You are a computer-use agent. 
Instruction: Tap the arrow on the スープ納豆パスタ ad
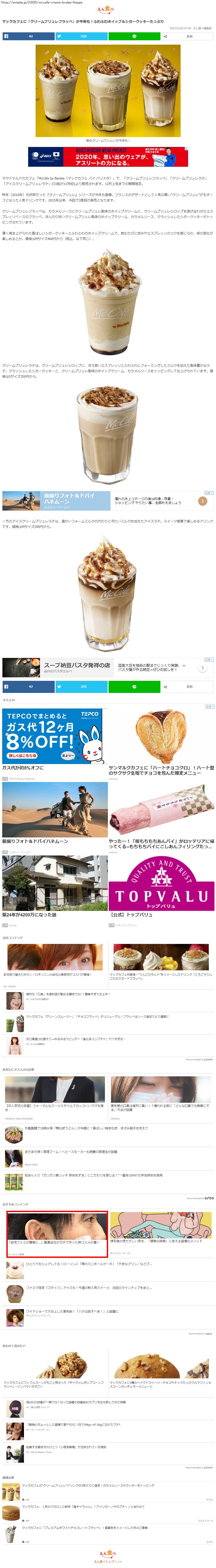(203, 668)
